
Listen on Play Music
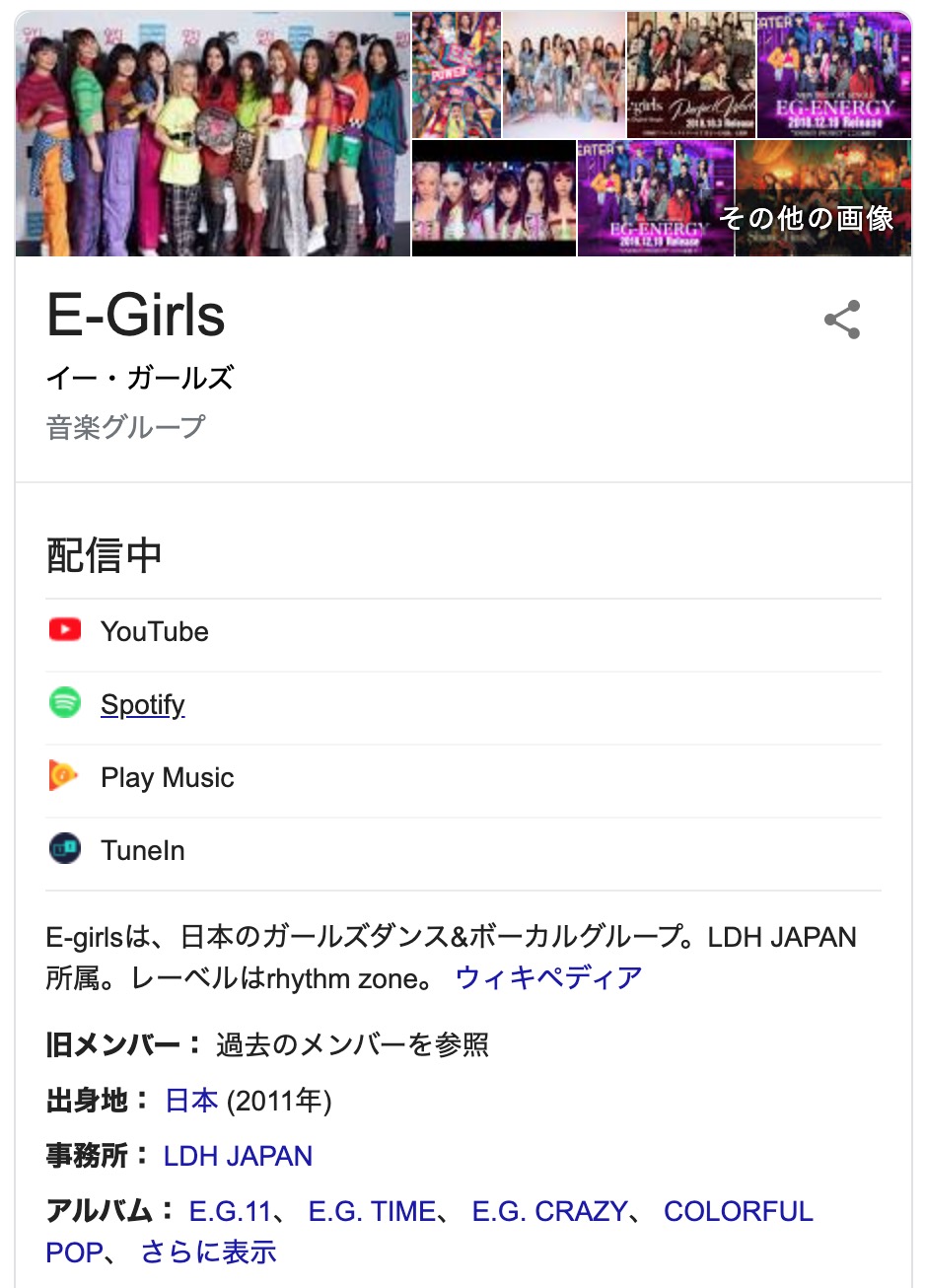tap(167, 778)
